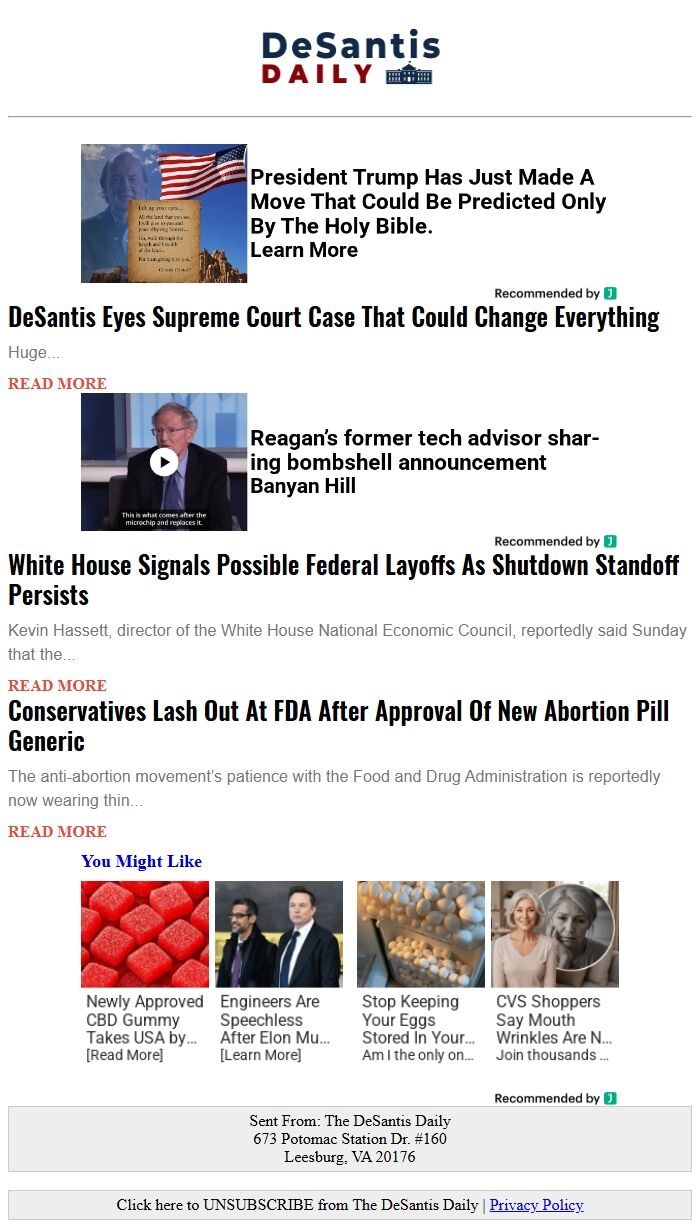
Task: Open the White House federal layoffs headline
Action: coord(344,580)
